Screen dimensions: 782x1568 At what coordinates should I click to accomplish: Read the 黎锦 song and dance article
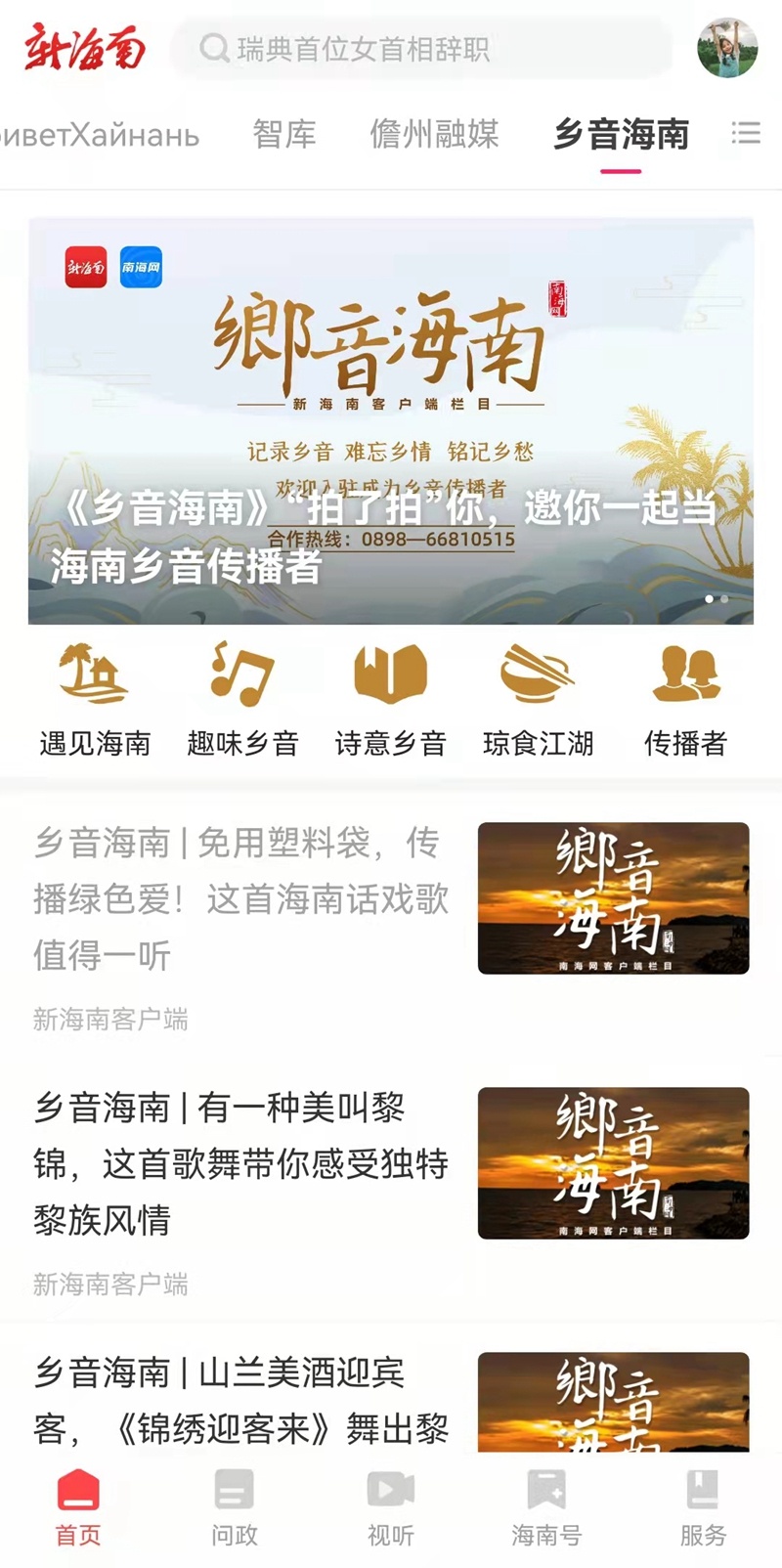coord(241,1163)
